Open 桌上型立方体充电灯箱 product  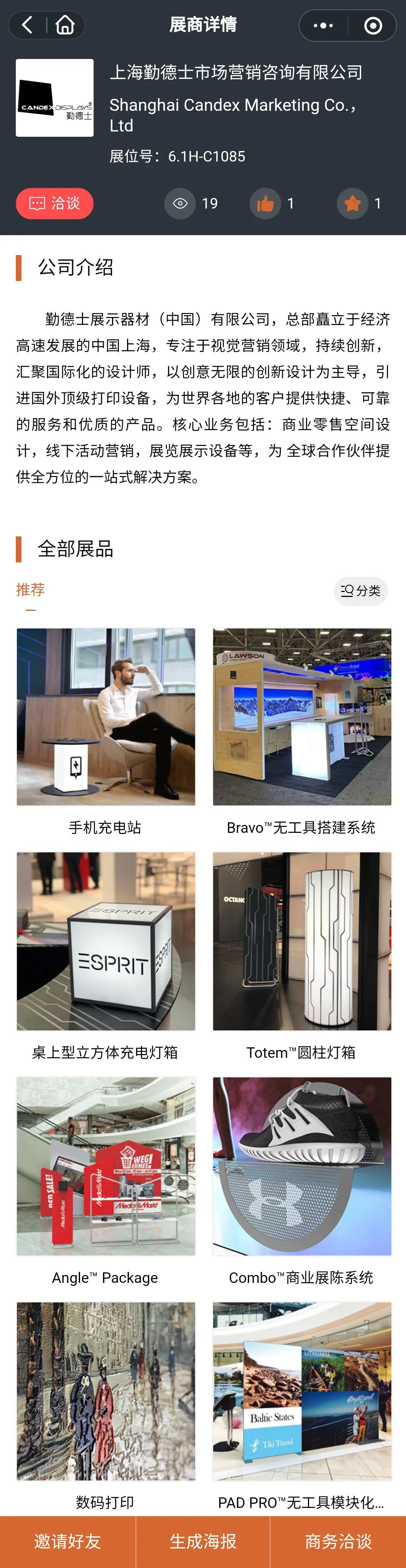click(x=106, y=941)
